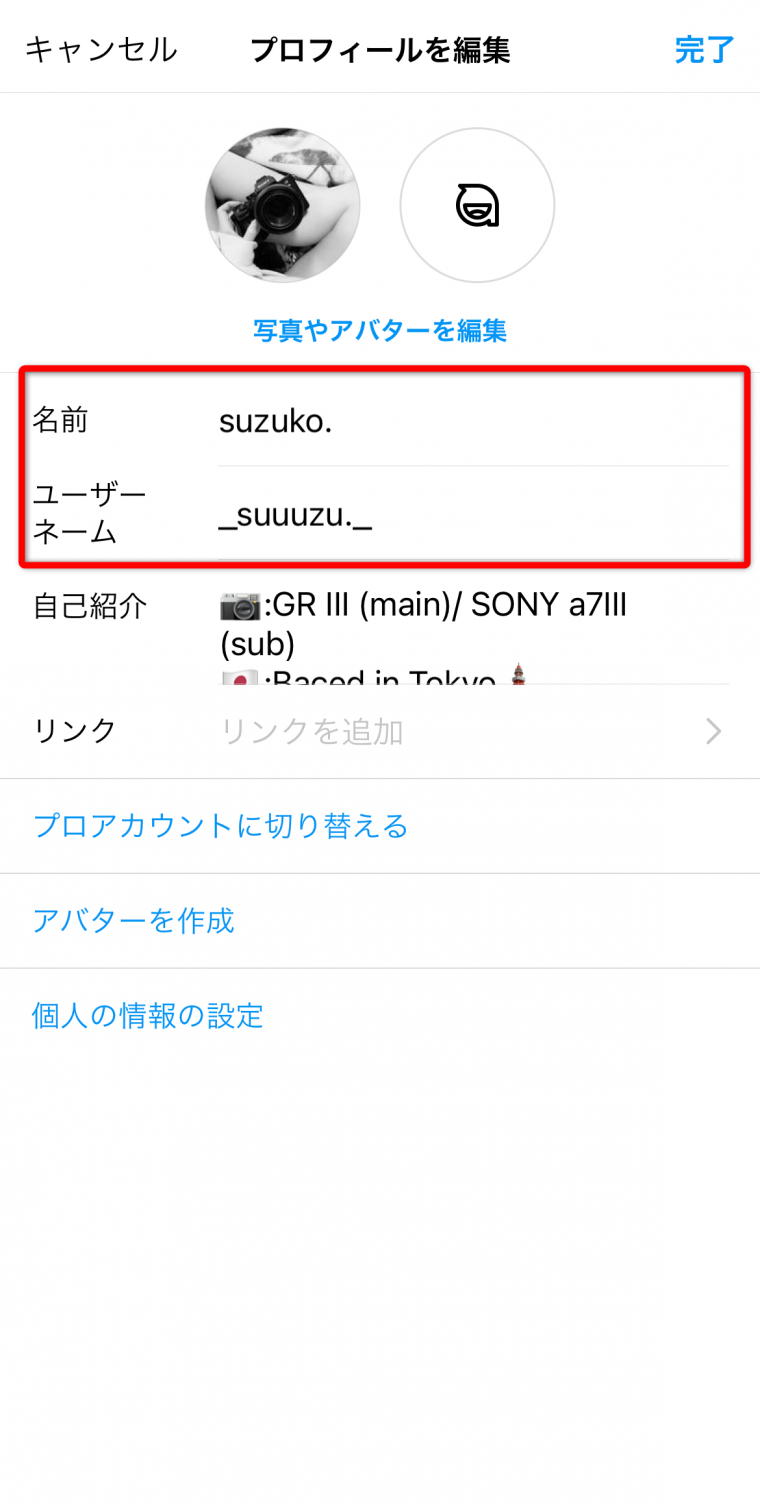Select the avatar face icon beside the photo
The height and width of the screenshot is (1509, 760).
[477, 204]
